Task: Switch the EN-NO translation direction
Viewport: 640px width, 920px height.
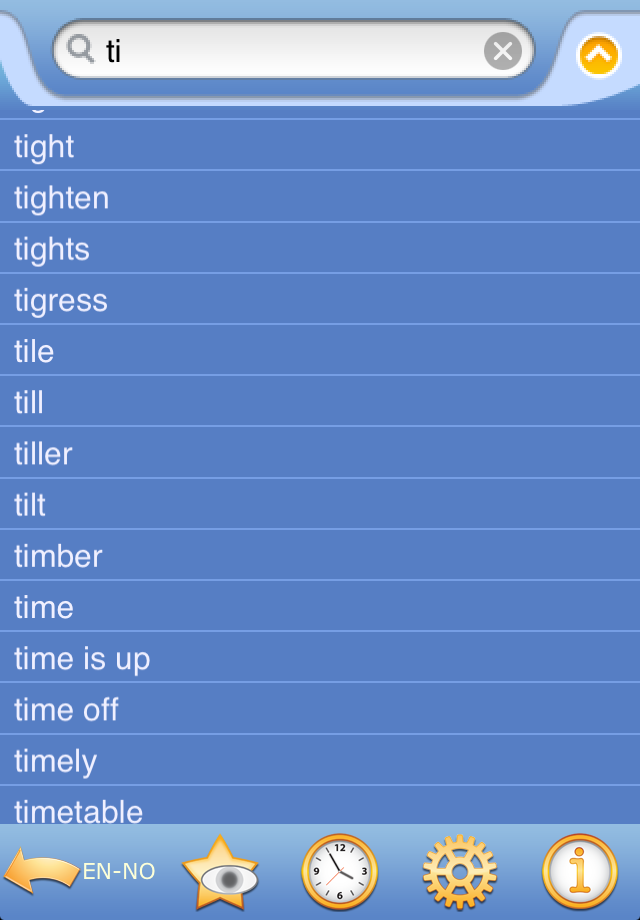Action: [x=80, y=871]
